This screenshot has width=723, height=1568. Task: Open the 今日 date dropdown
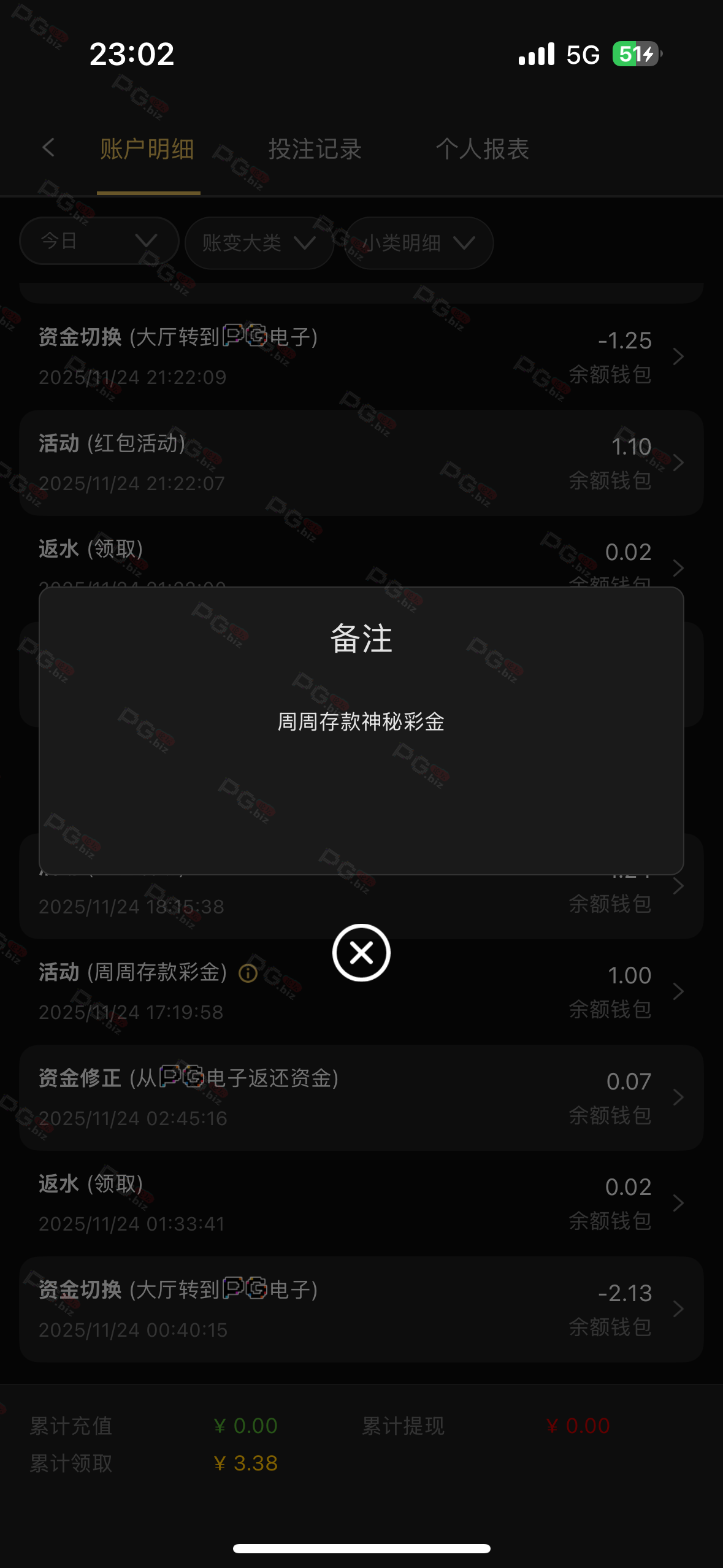tap(99, 241)
